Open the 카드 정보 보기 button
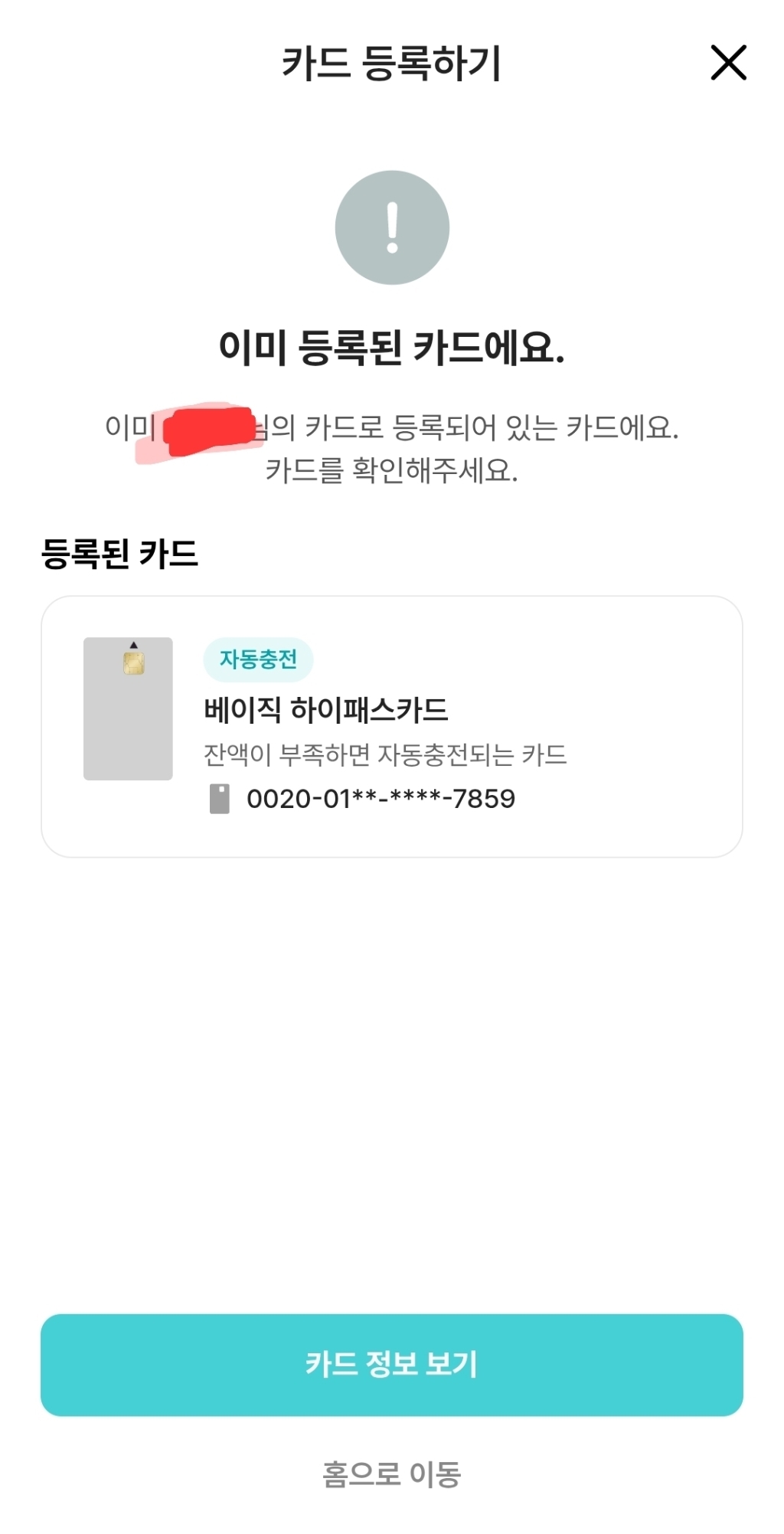Viewport: 784px width, 1534px height. click(392, 1367)
